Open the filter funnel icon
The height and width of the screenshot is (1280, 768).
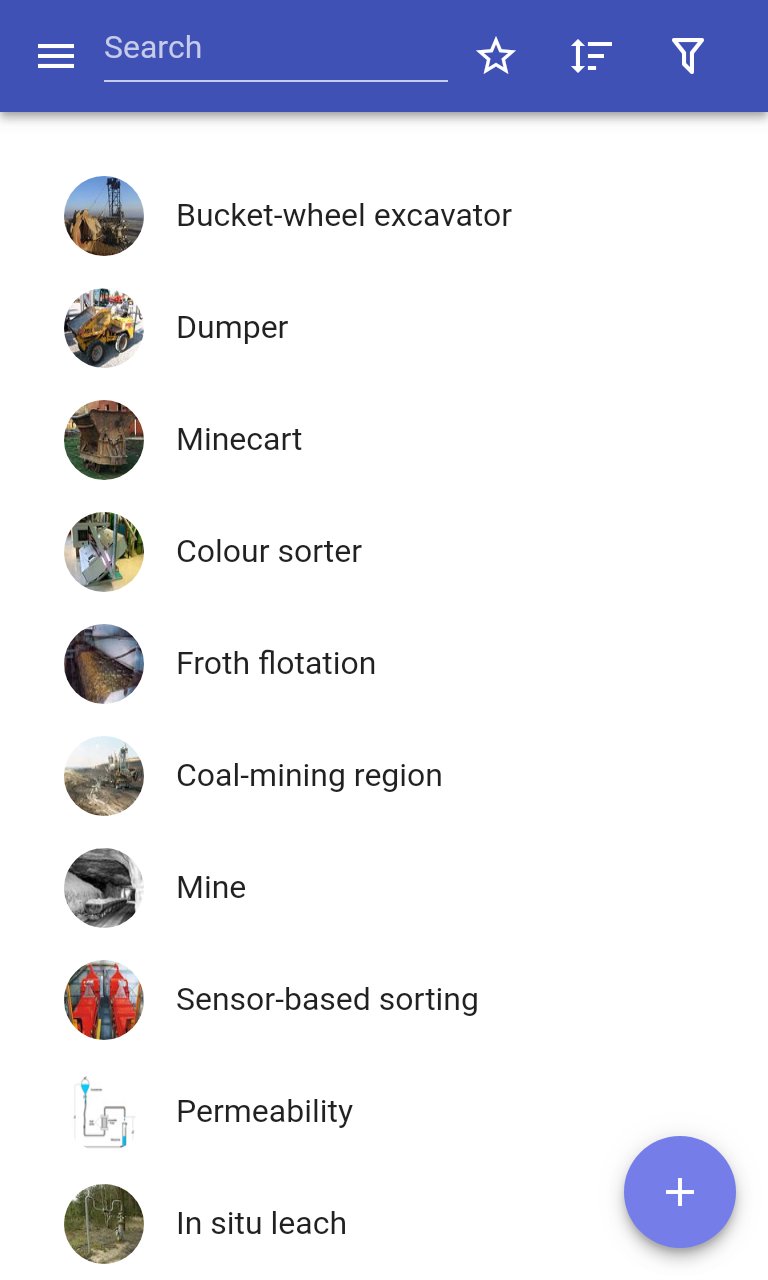(x=688, y=56)
